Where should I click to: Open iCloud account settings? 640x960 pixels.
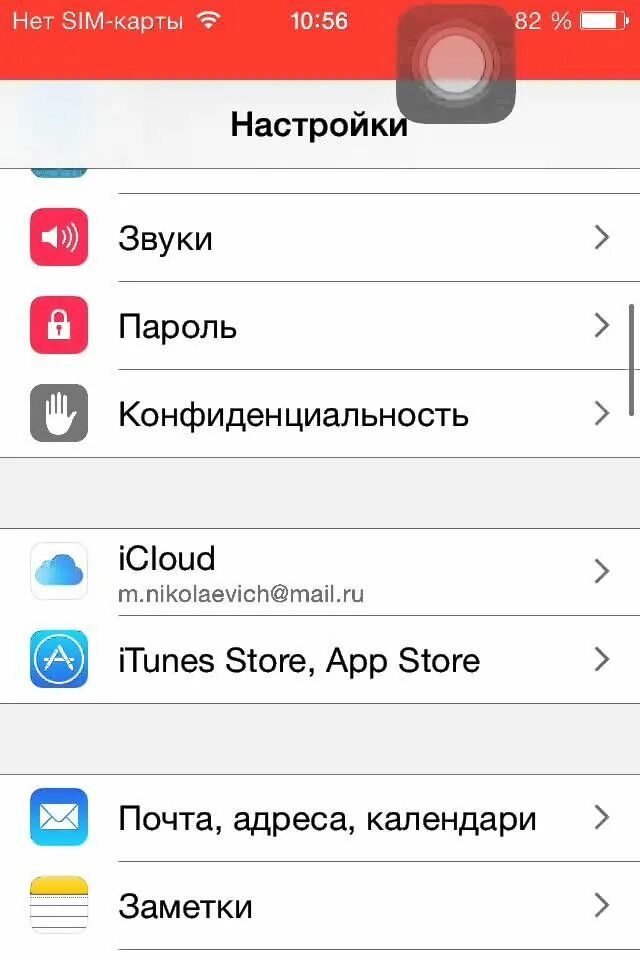coord(320,572)
